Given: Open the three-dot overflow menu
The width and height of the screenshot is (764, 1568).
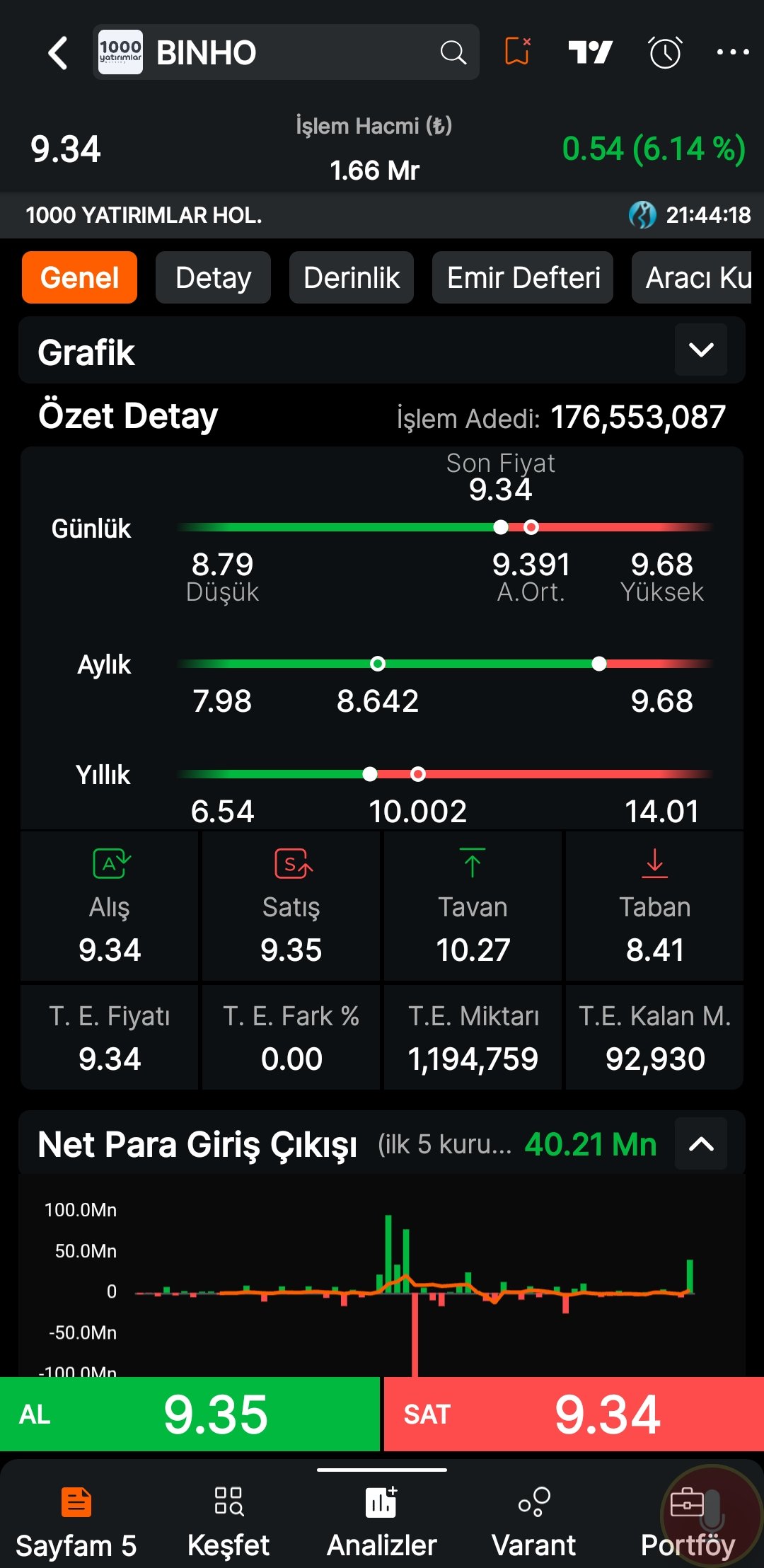Looking at the screenshot, I should point(733,52).
